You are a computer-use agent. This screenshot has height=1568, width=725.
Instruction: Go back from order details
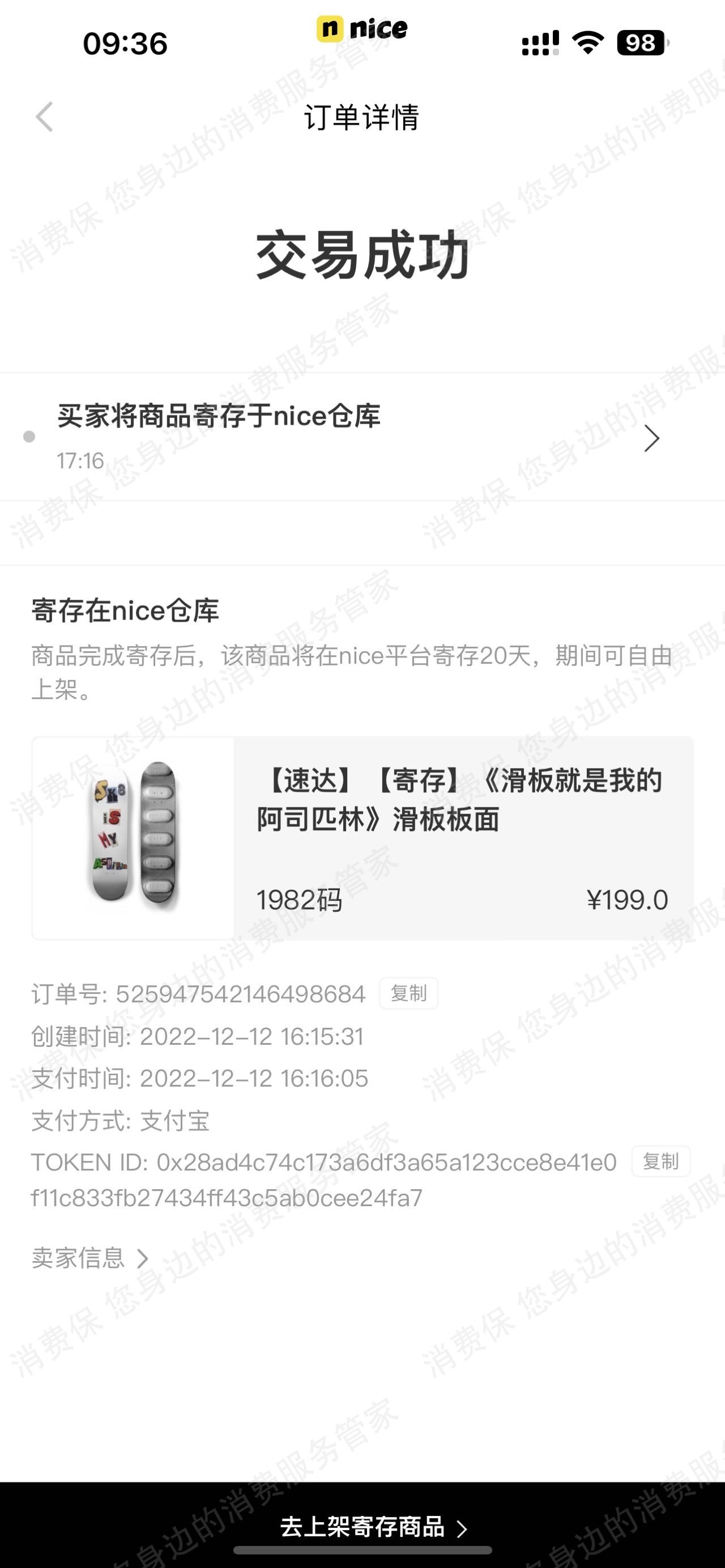pyautogui.click(x=44, y=116)
